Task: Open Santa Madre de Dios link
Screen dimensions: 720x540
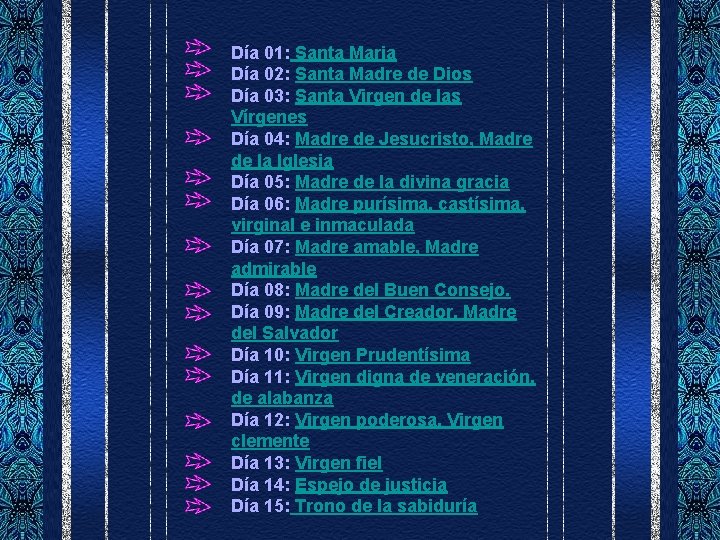Action: click(383, 74)
